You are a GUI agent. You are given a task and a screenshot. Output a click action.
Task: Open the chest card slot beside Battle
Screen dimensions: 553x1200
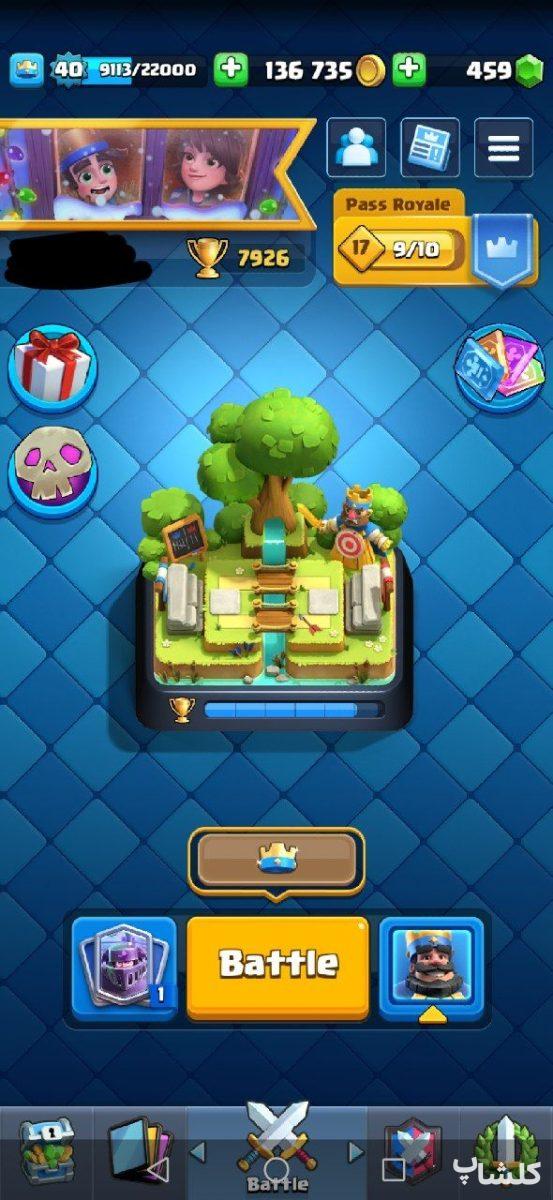[125, 968]
